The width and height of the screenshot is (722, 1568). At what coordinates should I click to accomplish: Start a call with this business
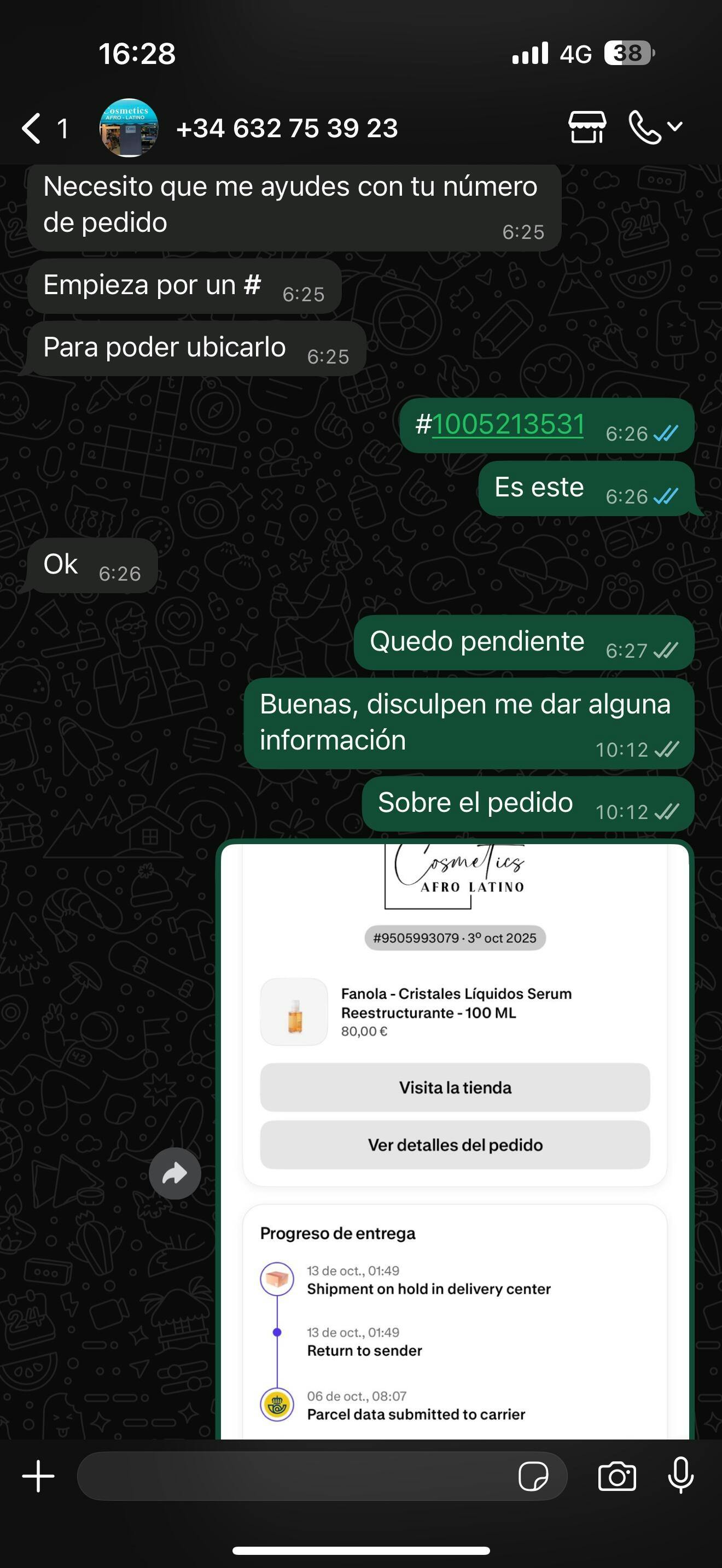click(x=645, y=127)
